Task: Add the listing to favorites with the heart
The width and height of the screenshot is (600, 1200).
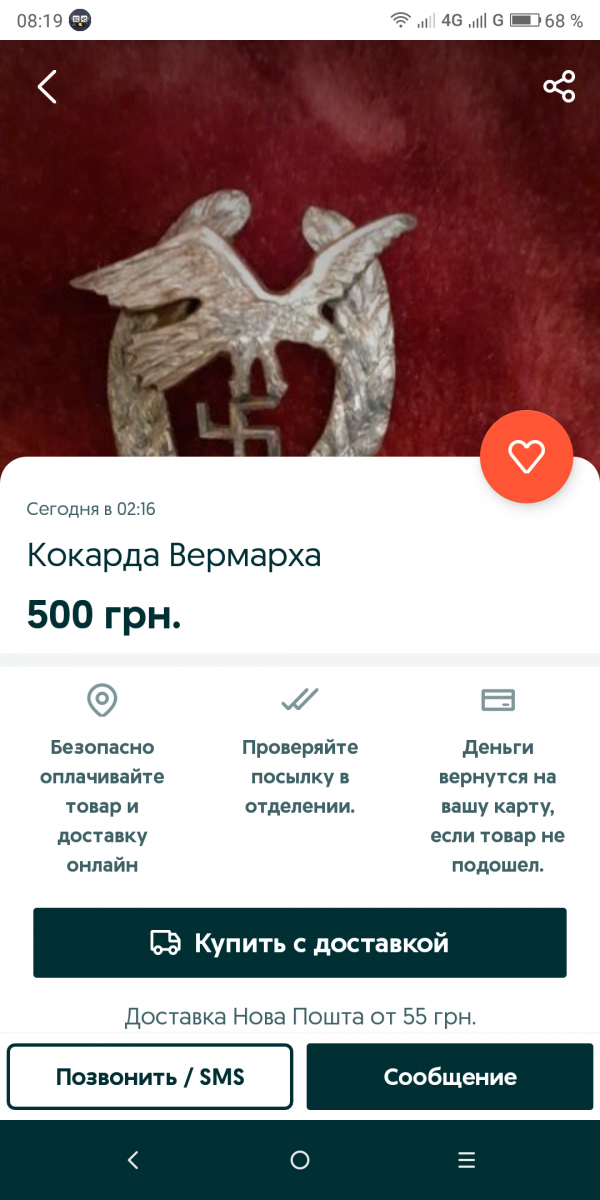Action: coord(526,457)
